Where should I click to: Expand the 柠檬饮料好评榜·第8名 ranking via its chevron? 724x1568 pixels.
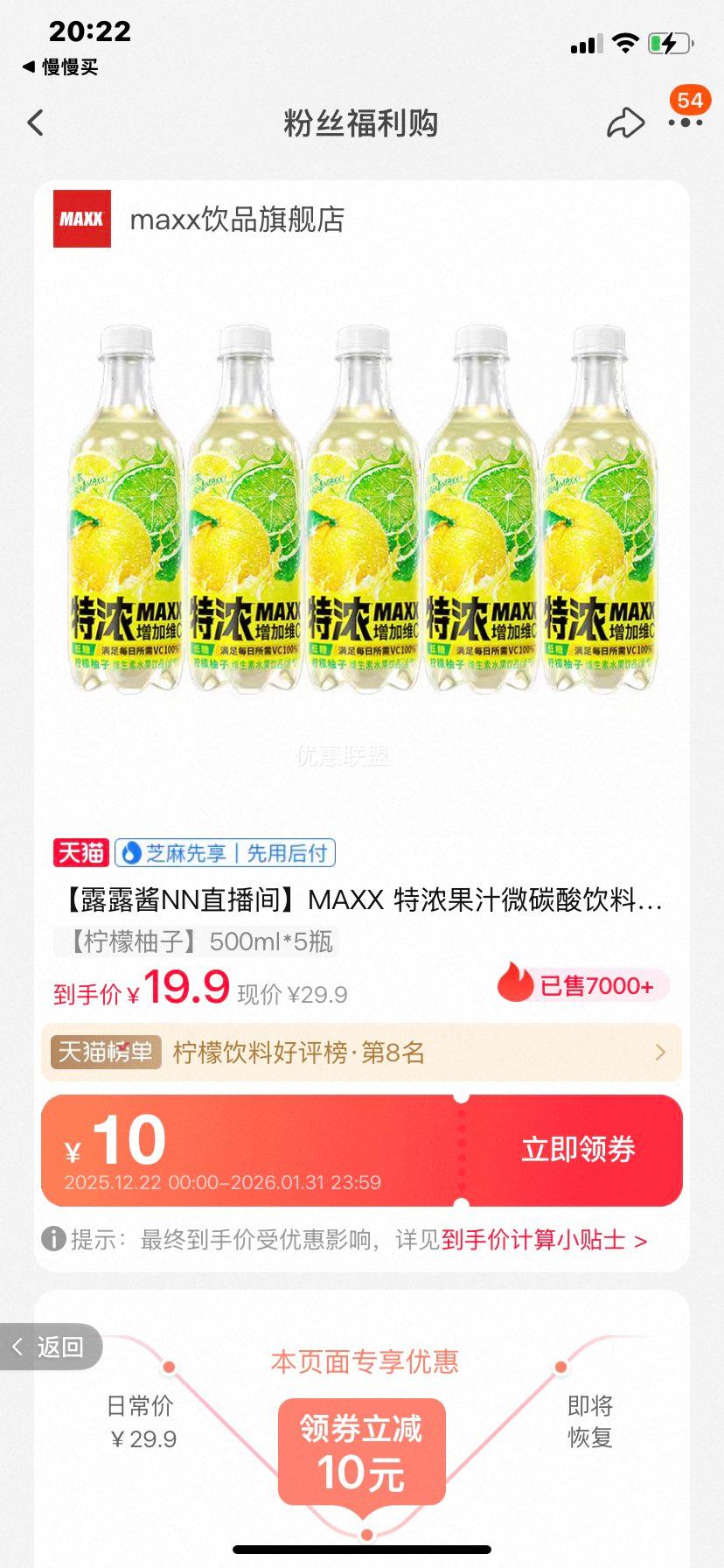(660, 1053)
